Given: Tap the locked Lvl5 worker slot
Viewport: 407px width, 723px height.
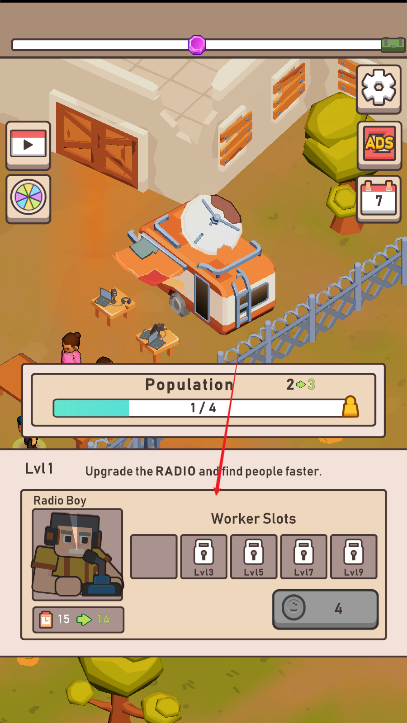Looking at the screenshot, I should tap(254, 557).
